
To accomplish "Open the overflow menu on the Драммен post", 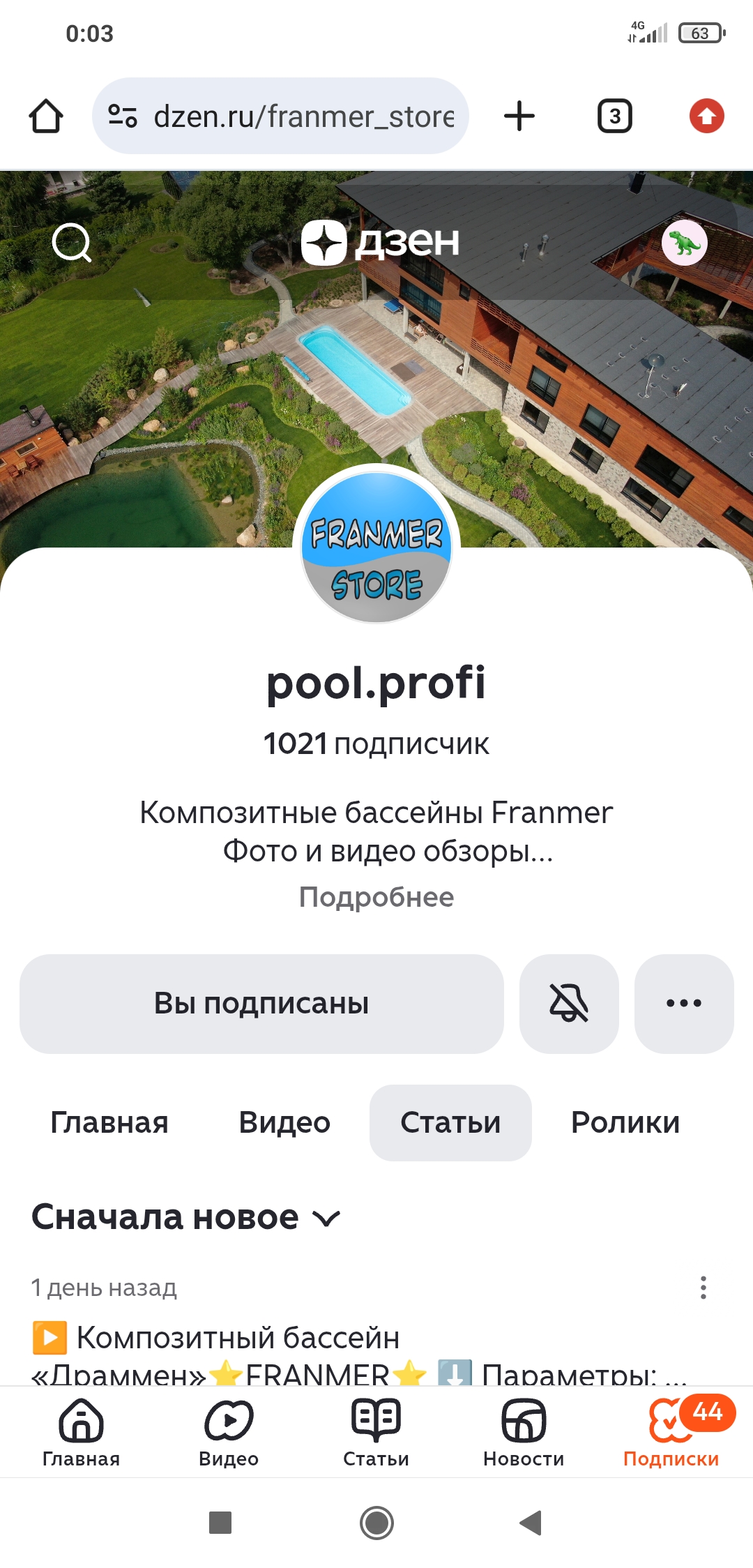I will [x=703, y=1288].
